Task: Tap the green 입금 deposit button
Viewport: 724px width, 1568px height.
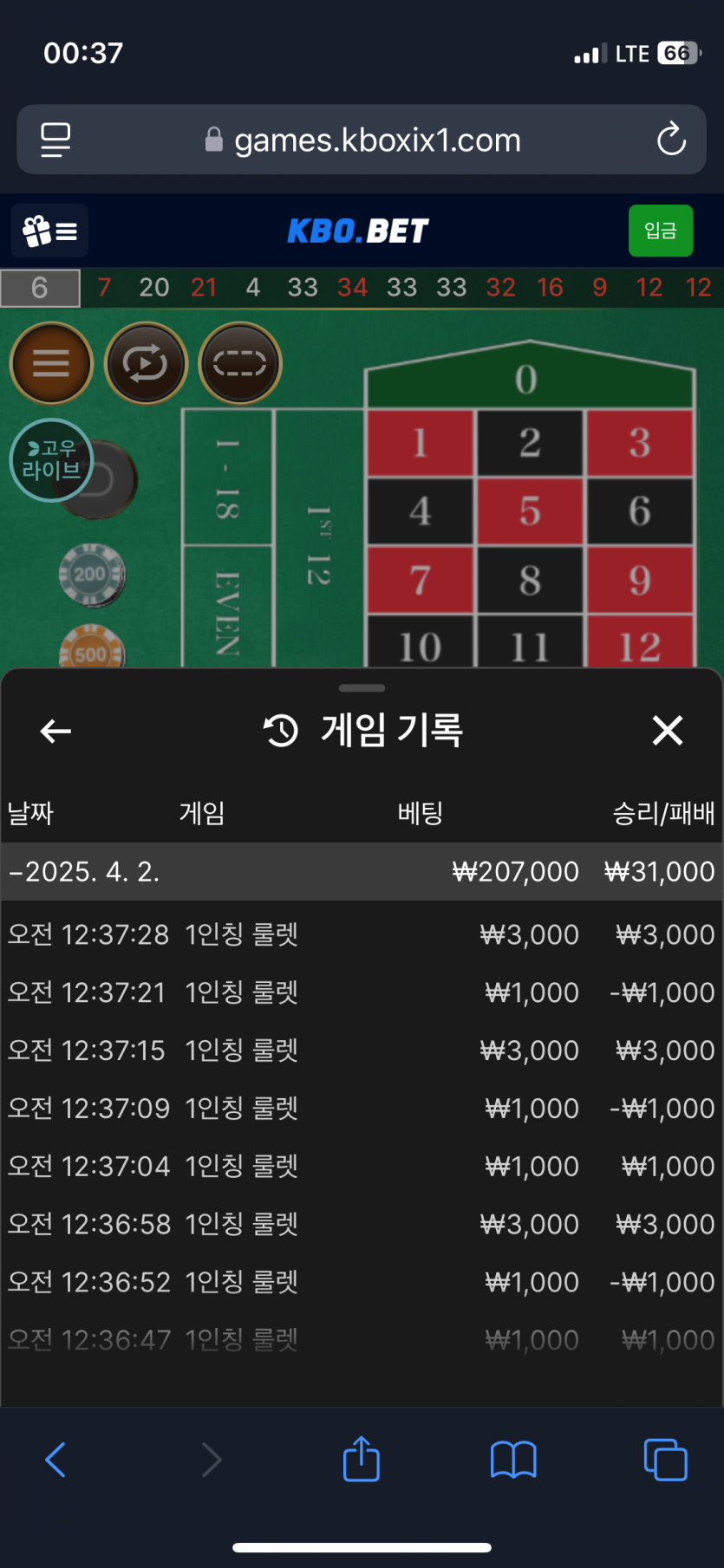Action: tap(660, 231)
